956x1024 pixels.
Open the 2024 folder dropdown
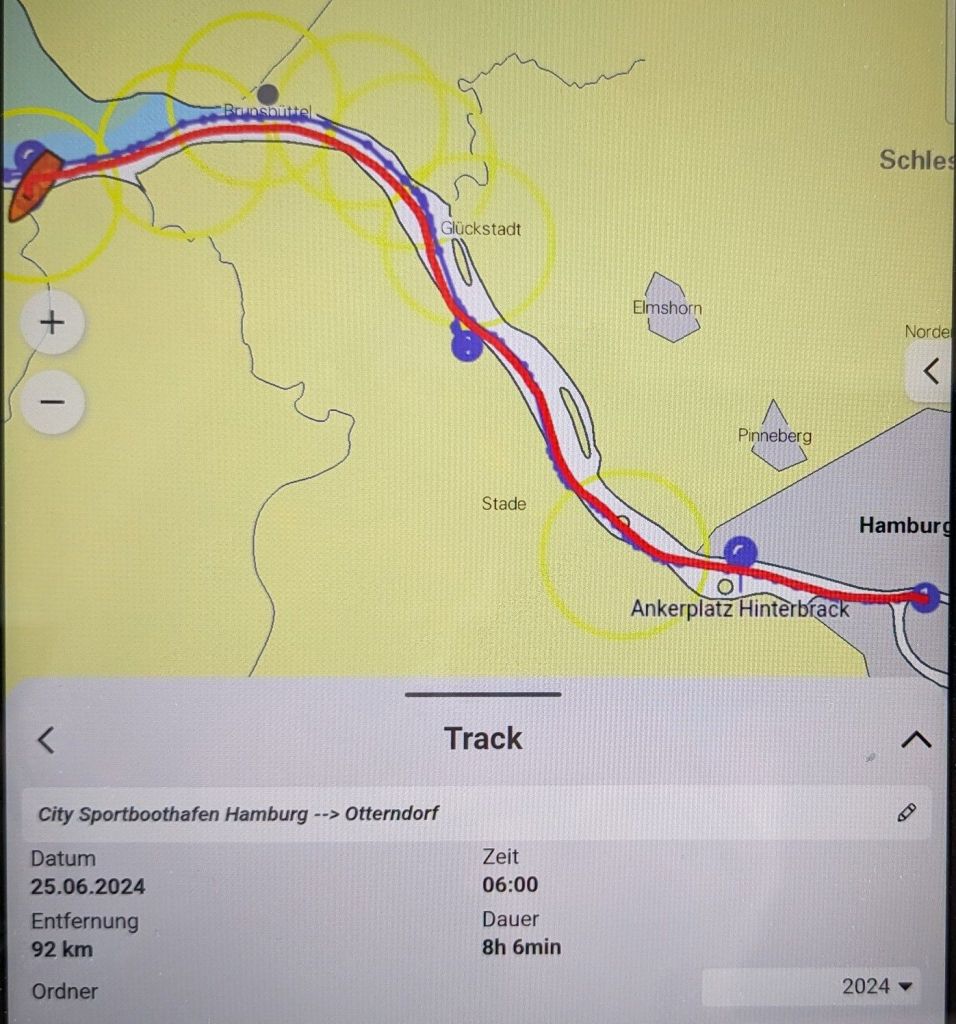(877, 986)
